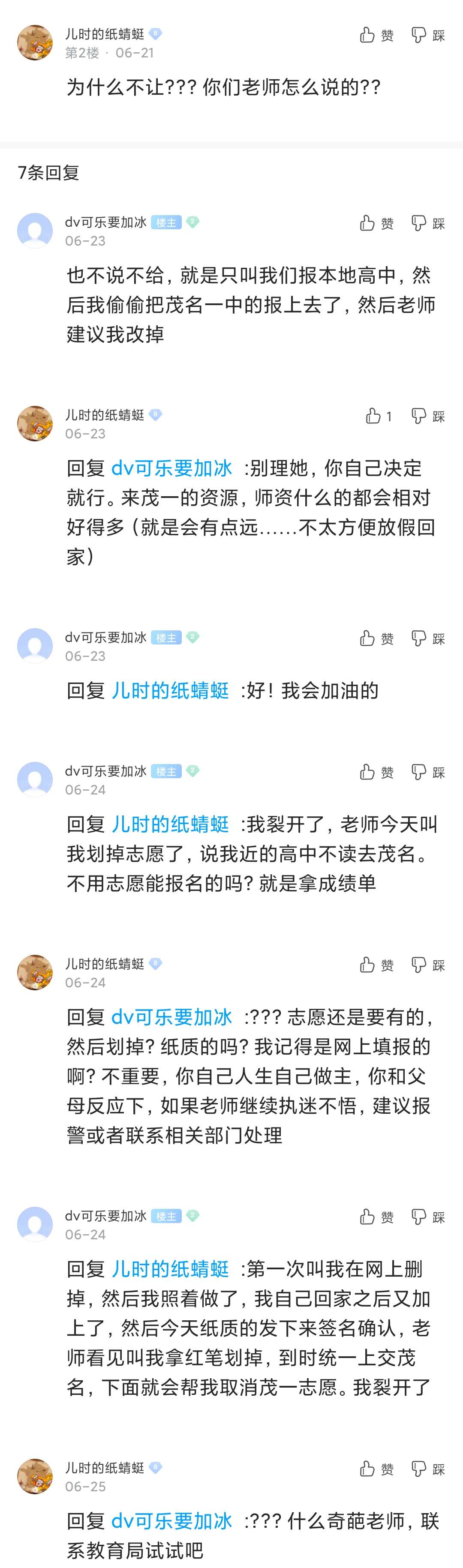Dislike the reply saying 别理她，你自己决定
463x1568 pixels.
428,417
